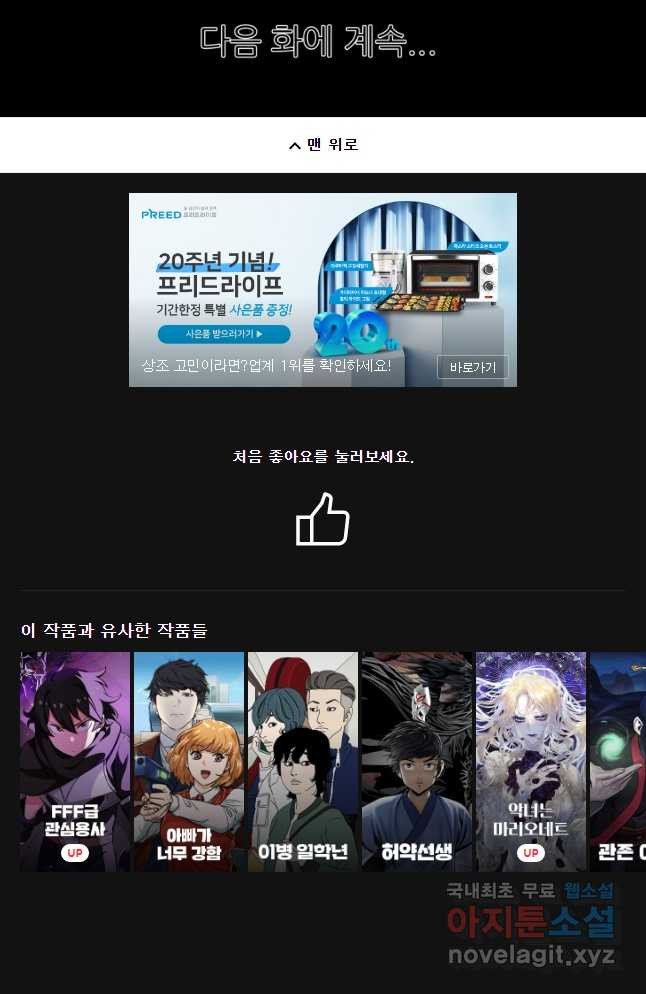Open the 이병 일학년 webtoon
Screen dimensions: 646x994
pyautogui.click(x=303, y=761)
